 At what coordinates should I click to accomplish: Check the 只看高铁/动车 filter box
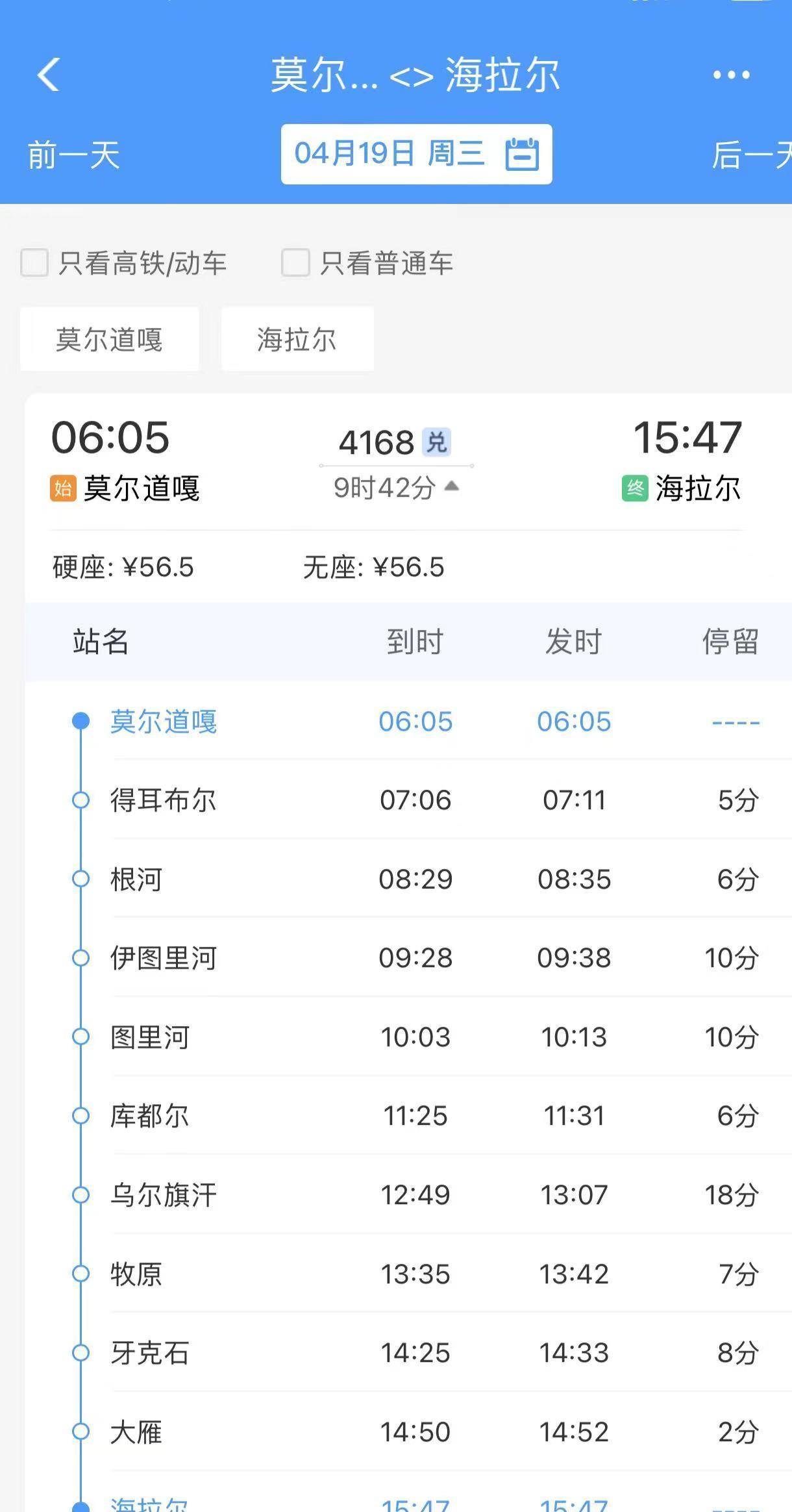[34, 263]
